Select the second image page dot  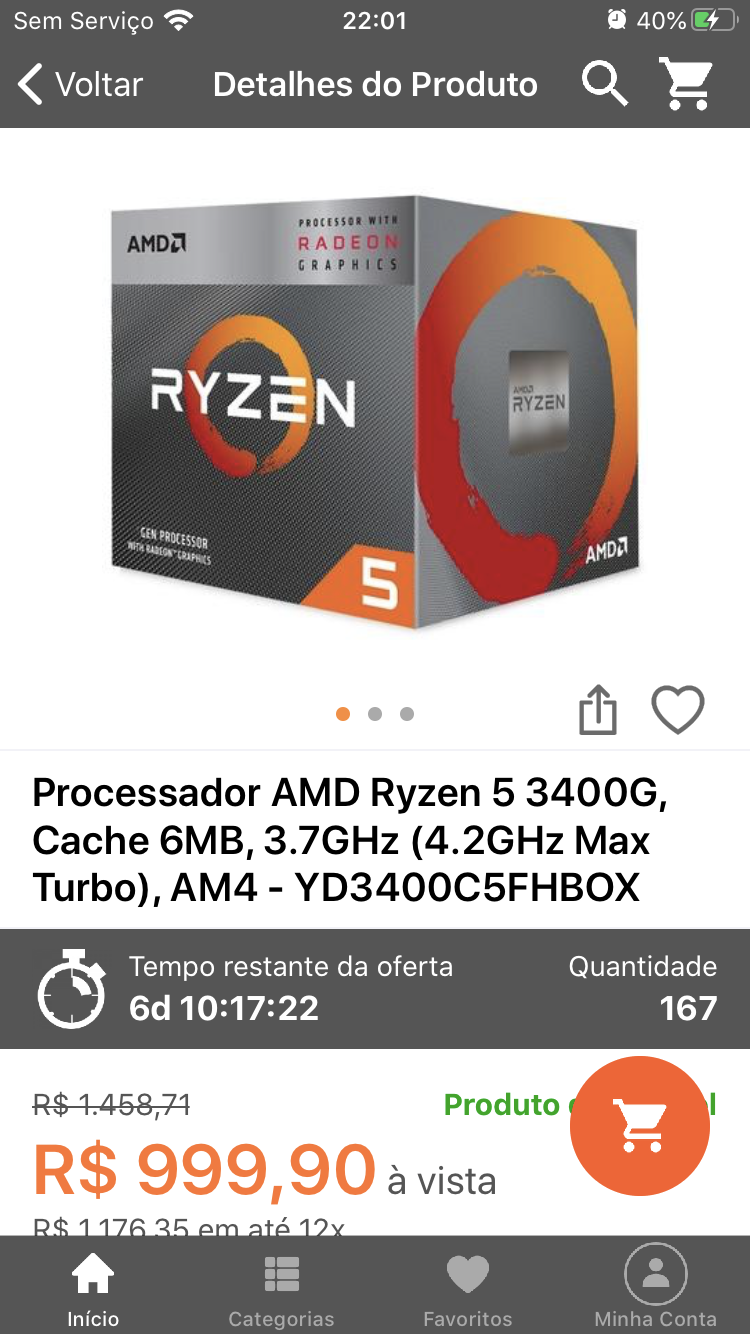click(375, 714)
